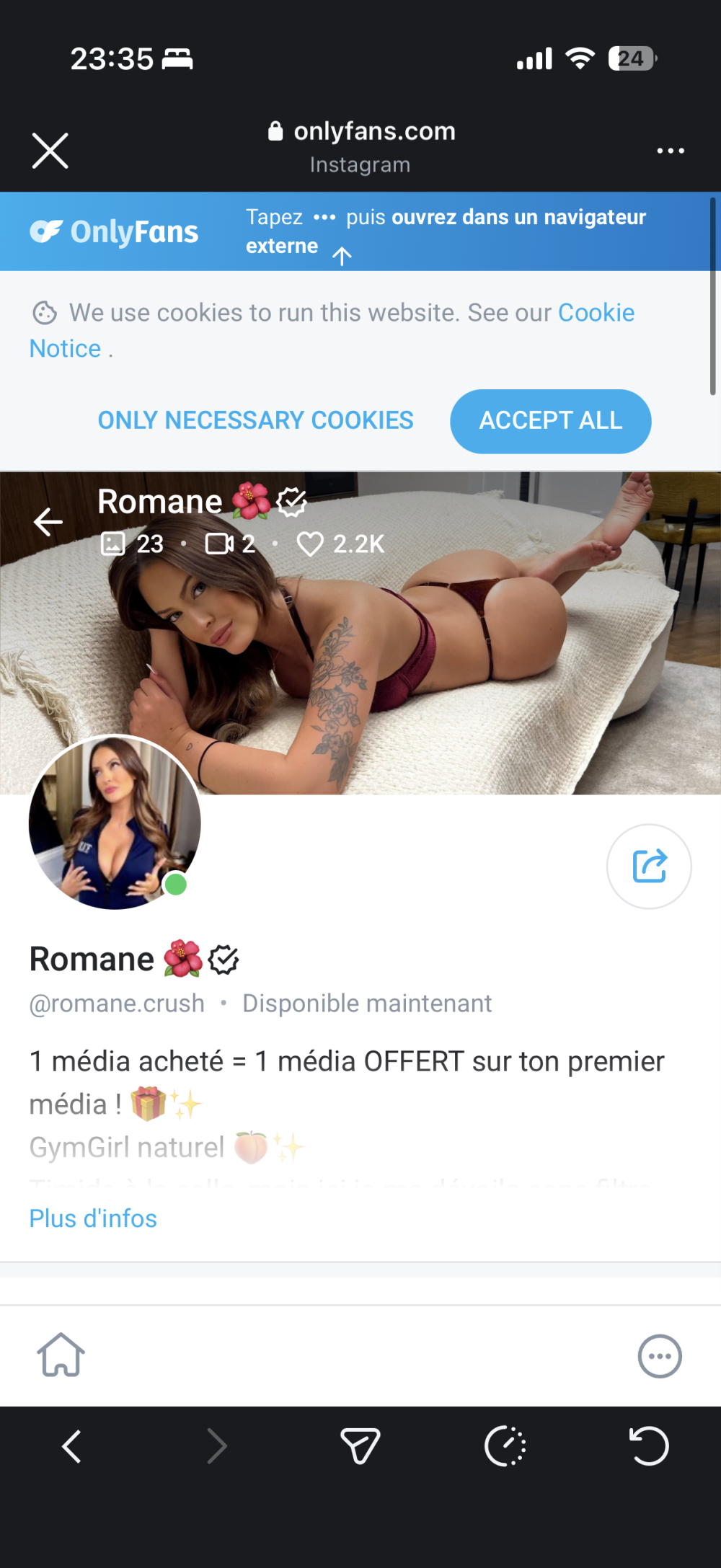Viewport: 721px width, 1568px height.
Task: View Romane's profile picture
Action: [115, 822]
